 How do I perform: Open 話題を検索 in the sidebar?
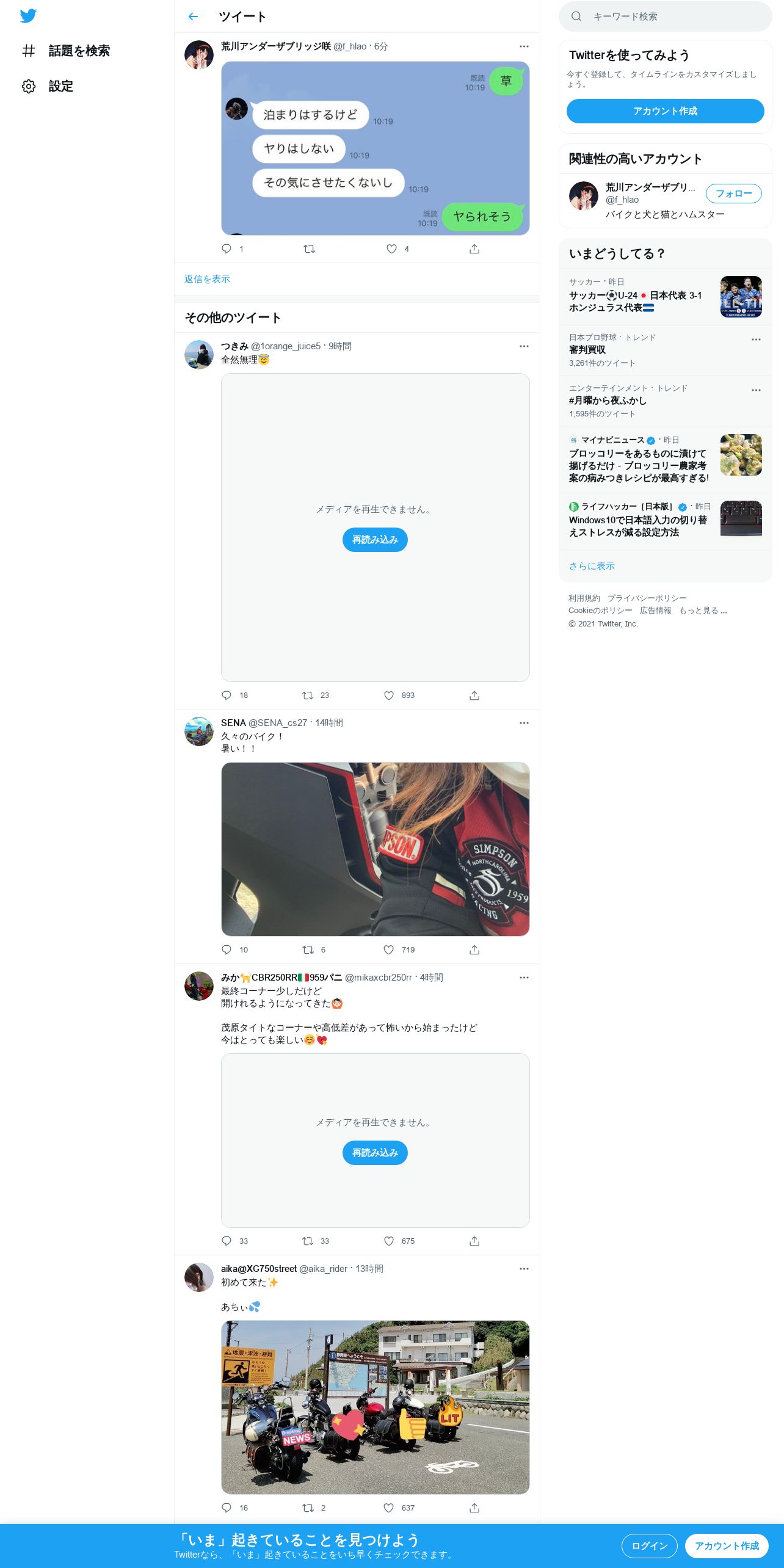pos(78,51)
